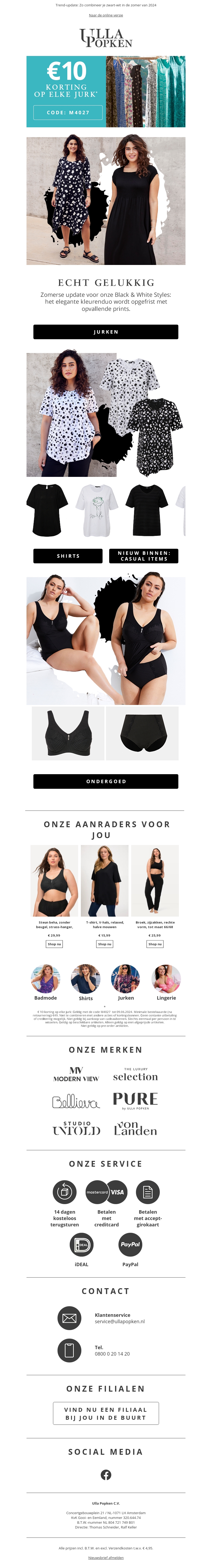
Task: Tap 'Nieuwsbrief afmelden' link
Action: click(x=106, y=1558)
